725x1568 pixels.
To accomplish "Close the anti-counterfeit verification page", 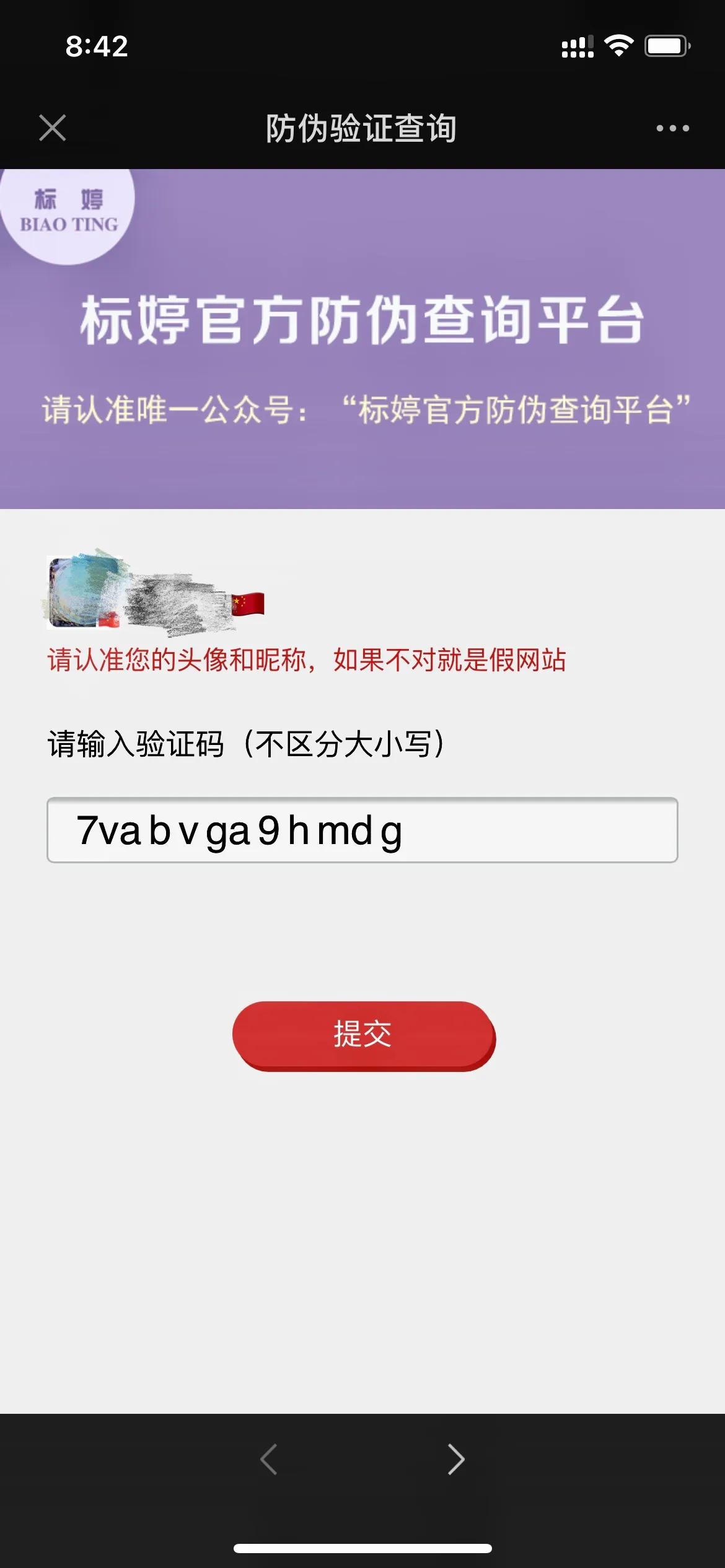I will (x=53, y=128).
